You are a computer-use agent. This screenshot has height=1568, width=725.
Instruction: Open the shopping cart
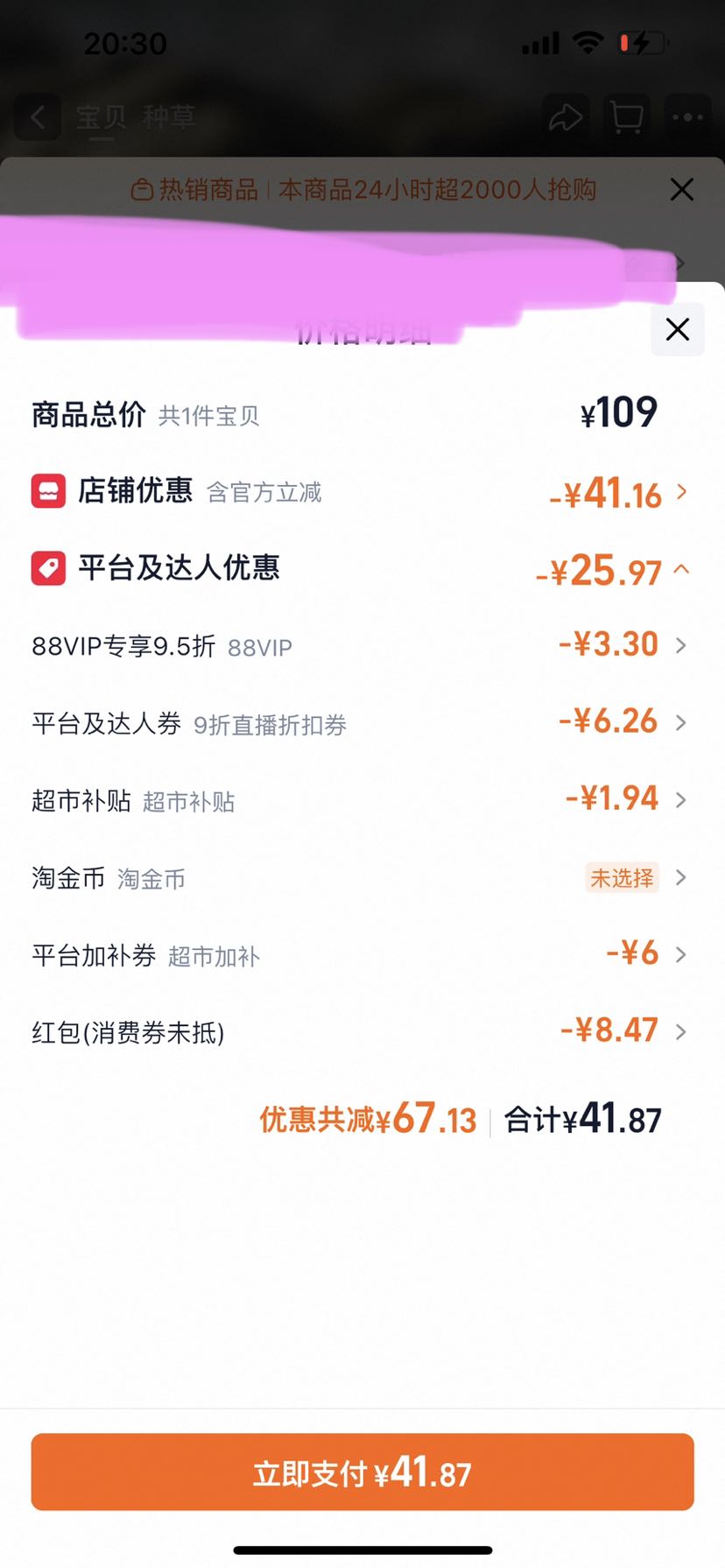click(627, 116)
